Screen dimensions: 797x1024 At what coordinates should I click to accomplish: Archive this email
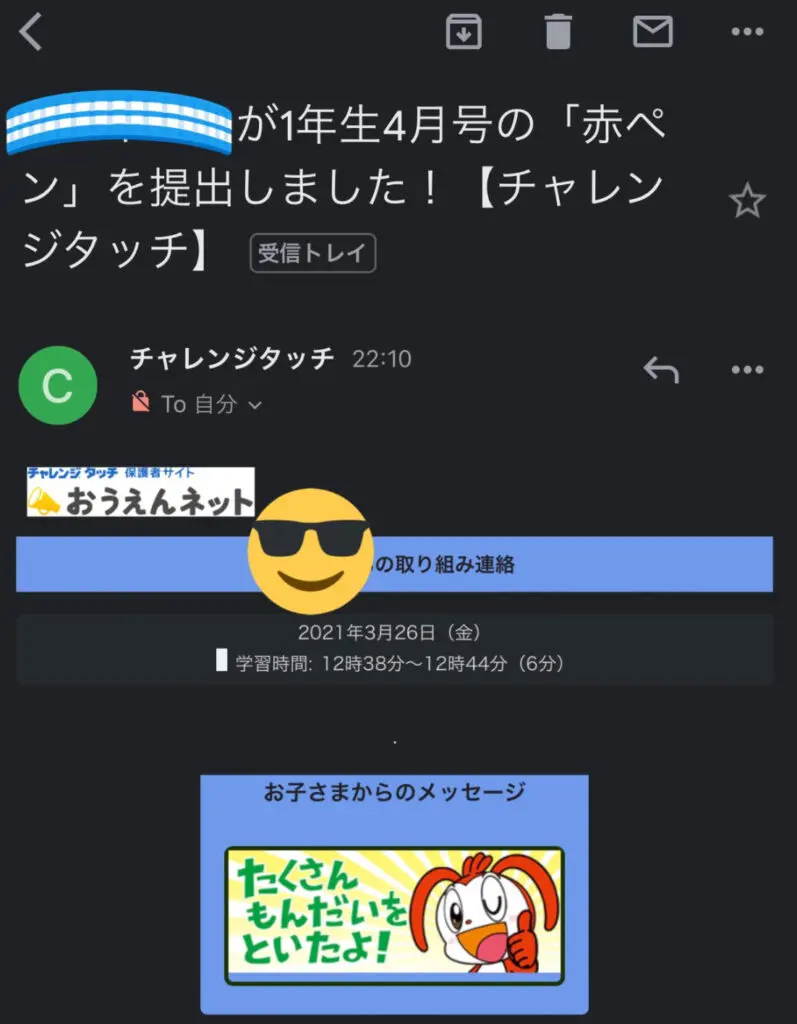[x=463, y=32]
